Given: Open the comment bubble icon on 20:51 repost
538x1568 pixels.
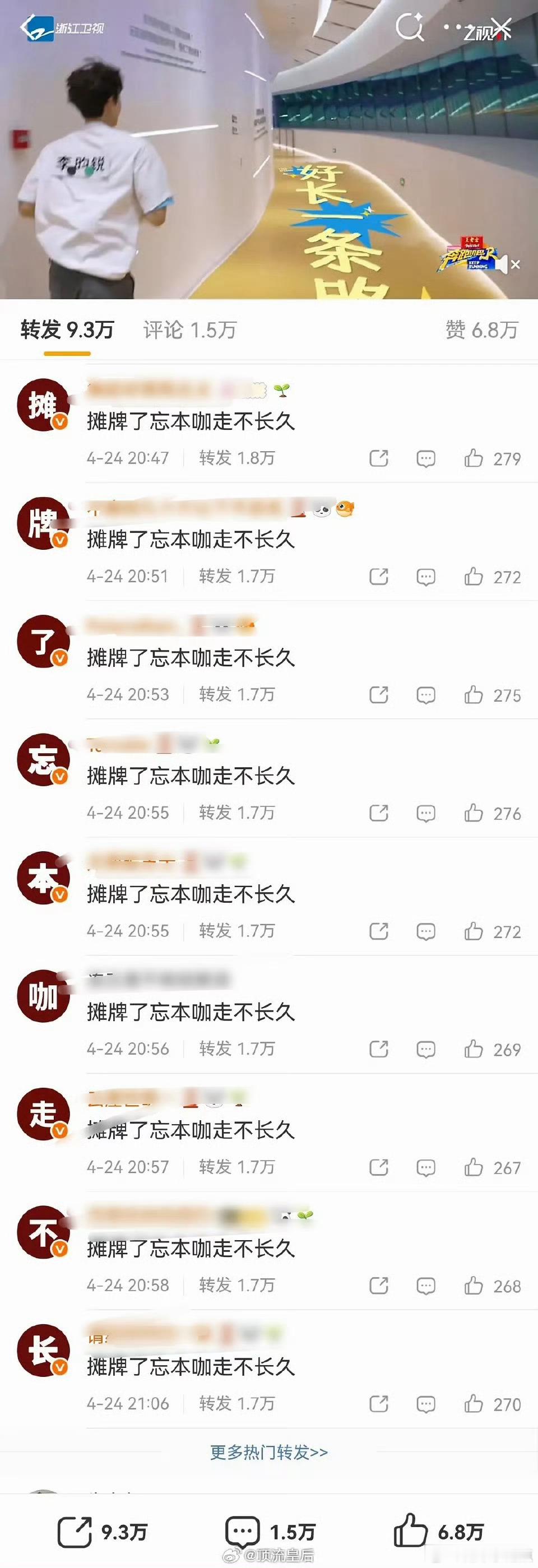Looking at the screenshot, I should click(x=426, y=577).
